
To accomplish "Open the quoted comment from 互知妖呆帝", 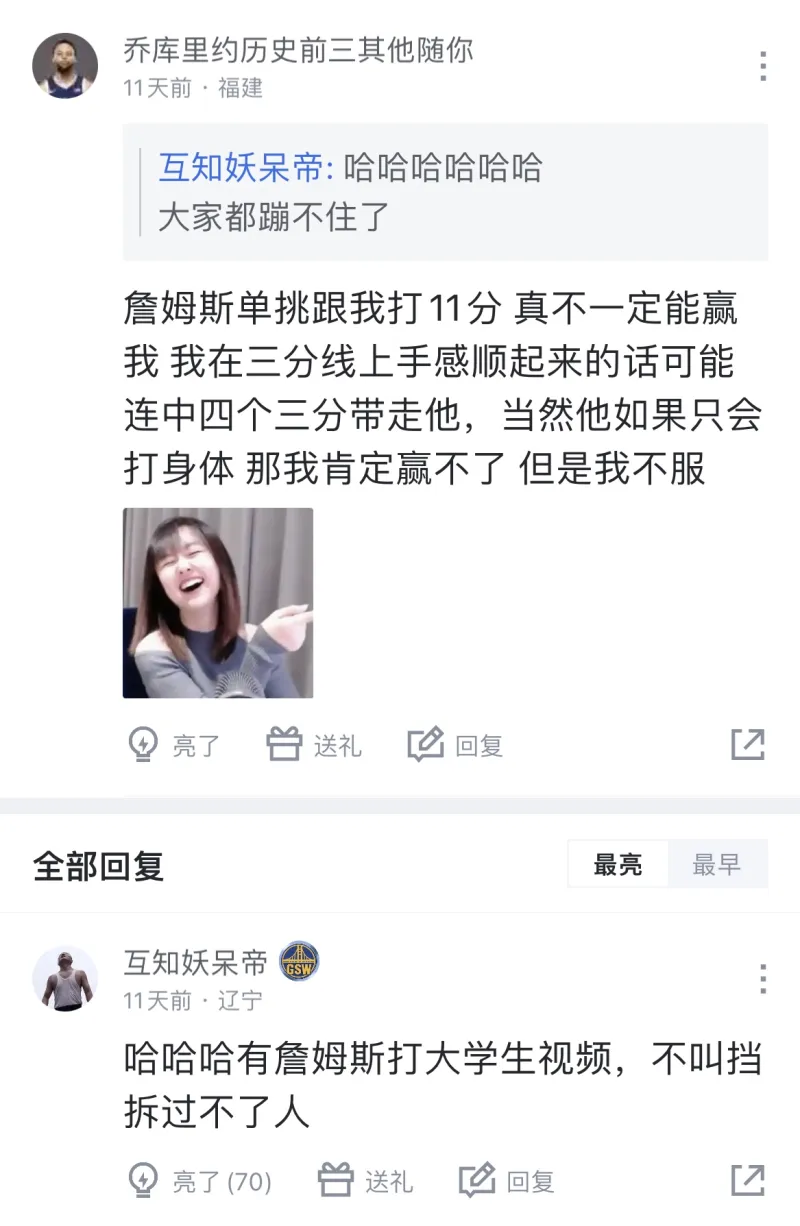I will 445,192.
